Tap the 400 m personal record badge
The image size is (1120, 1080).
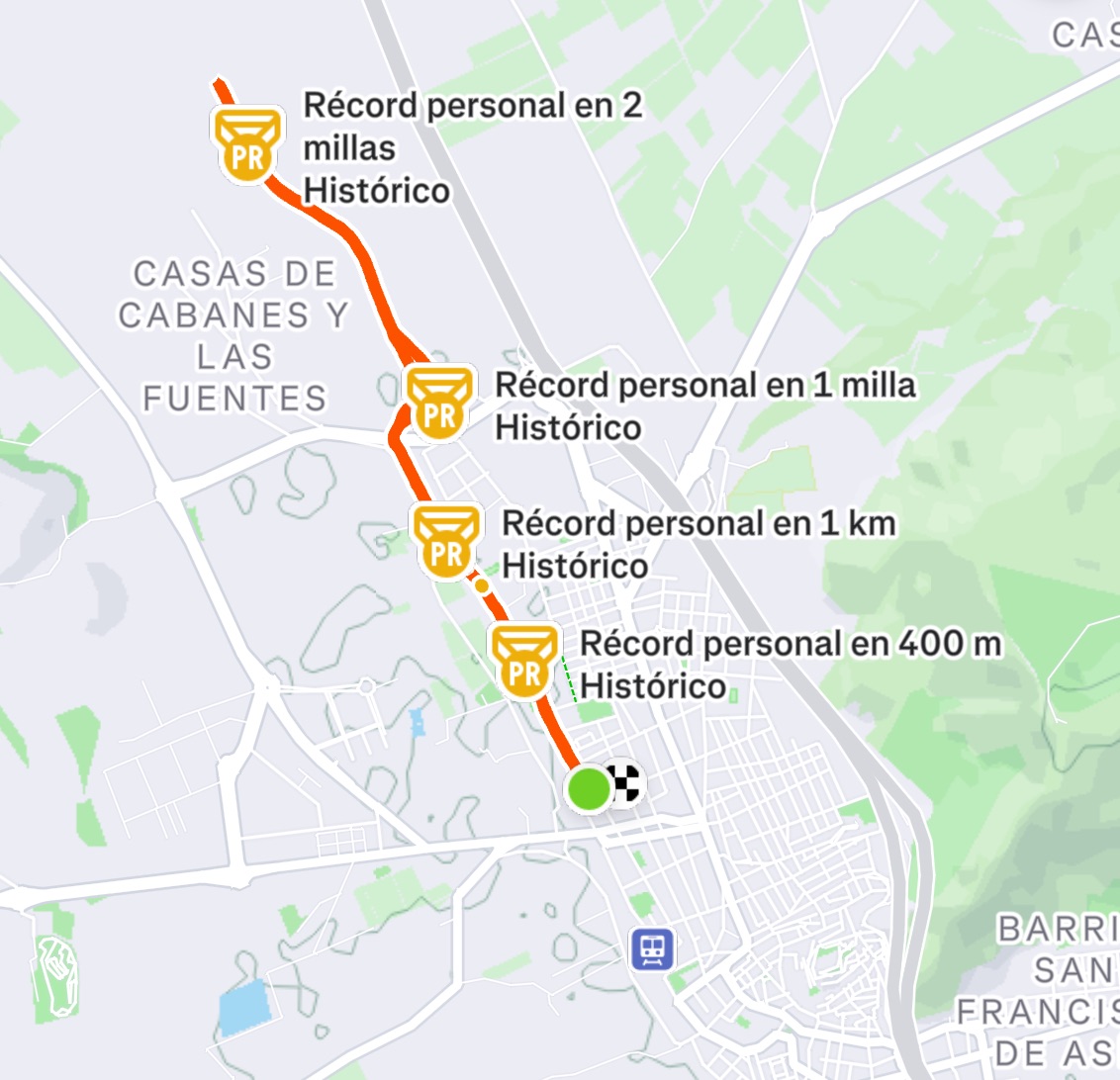[525, 661]
